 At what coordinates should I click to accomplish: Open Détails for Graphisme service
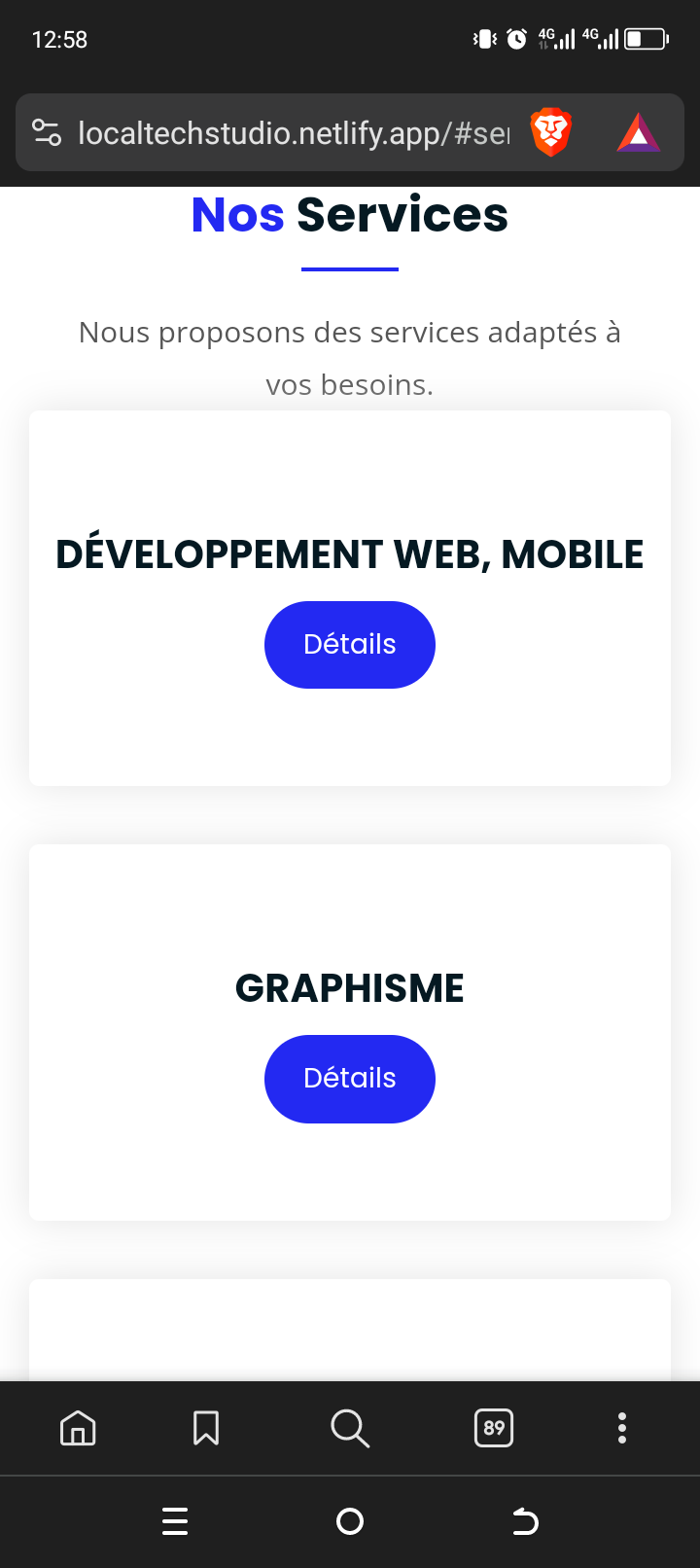coord(350,1079)
